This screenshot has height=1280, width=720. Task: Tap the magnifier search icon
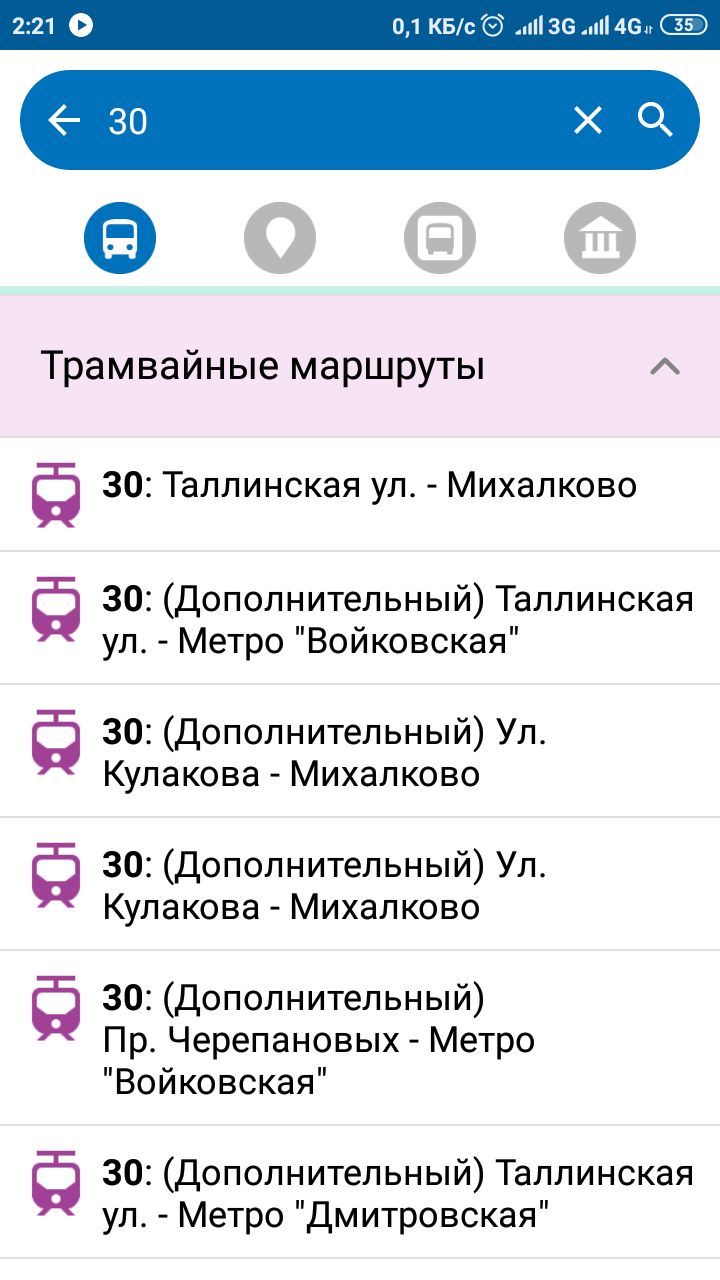[655, 120]
